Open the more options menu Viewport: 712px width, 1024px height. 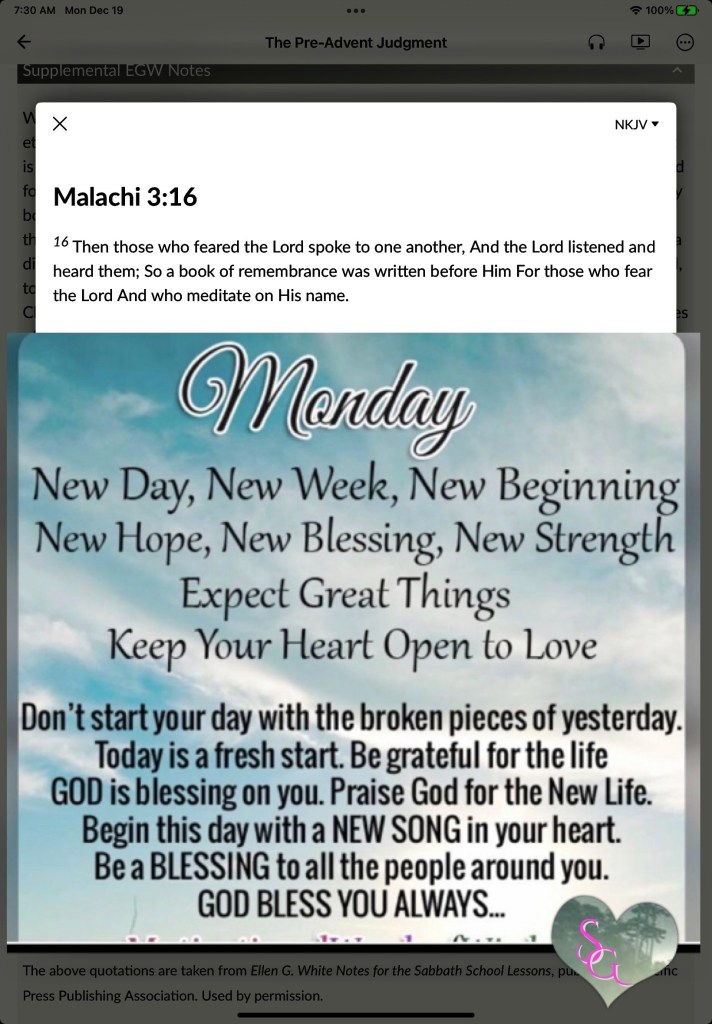(x=685, y=42)
